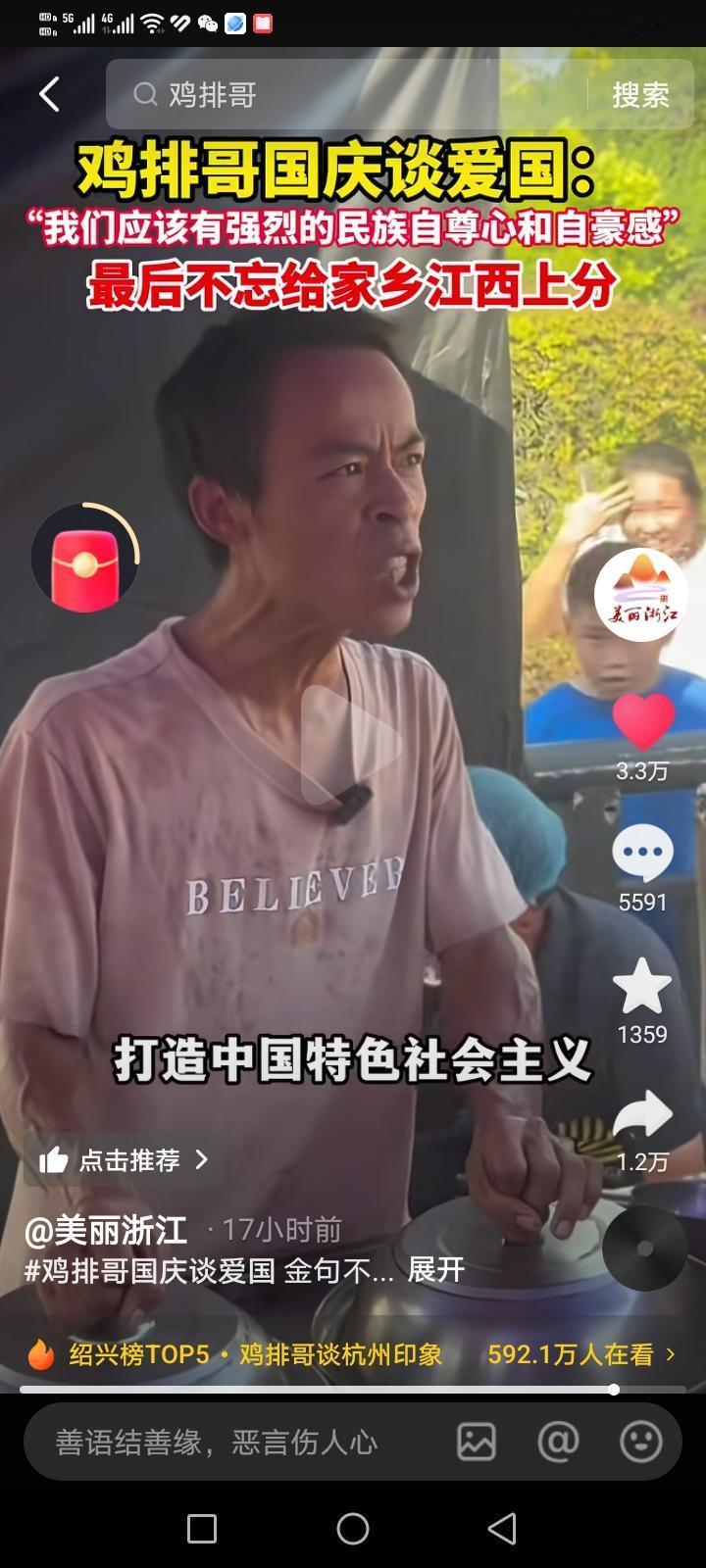This screenshot has height=1568, width=706.
Task: Open the @美丽浙江 account name
Action: 106,1229
